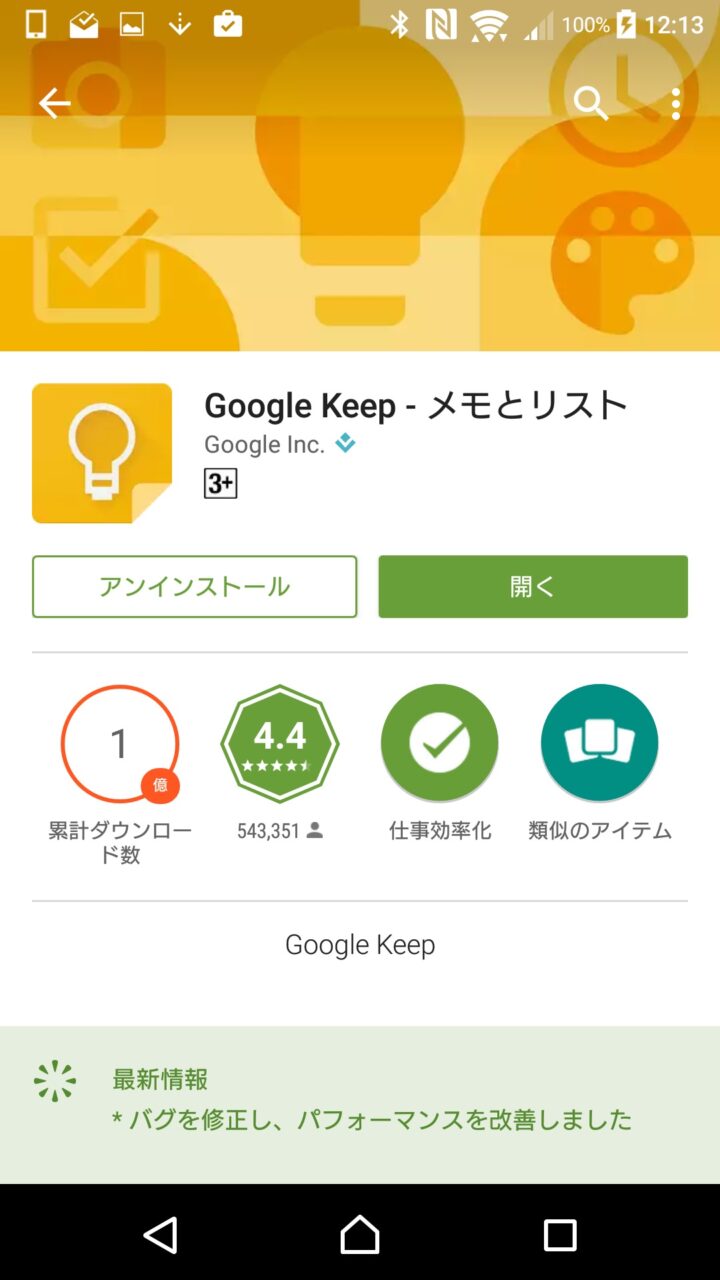Open the 仕事効率化 category
This screenshot has height=1280, width=720.
440,744
